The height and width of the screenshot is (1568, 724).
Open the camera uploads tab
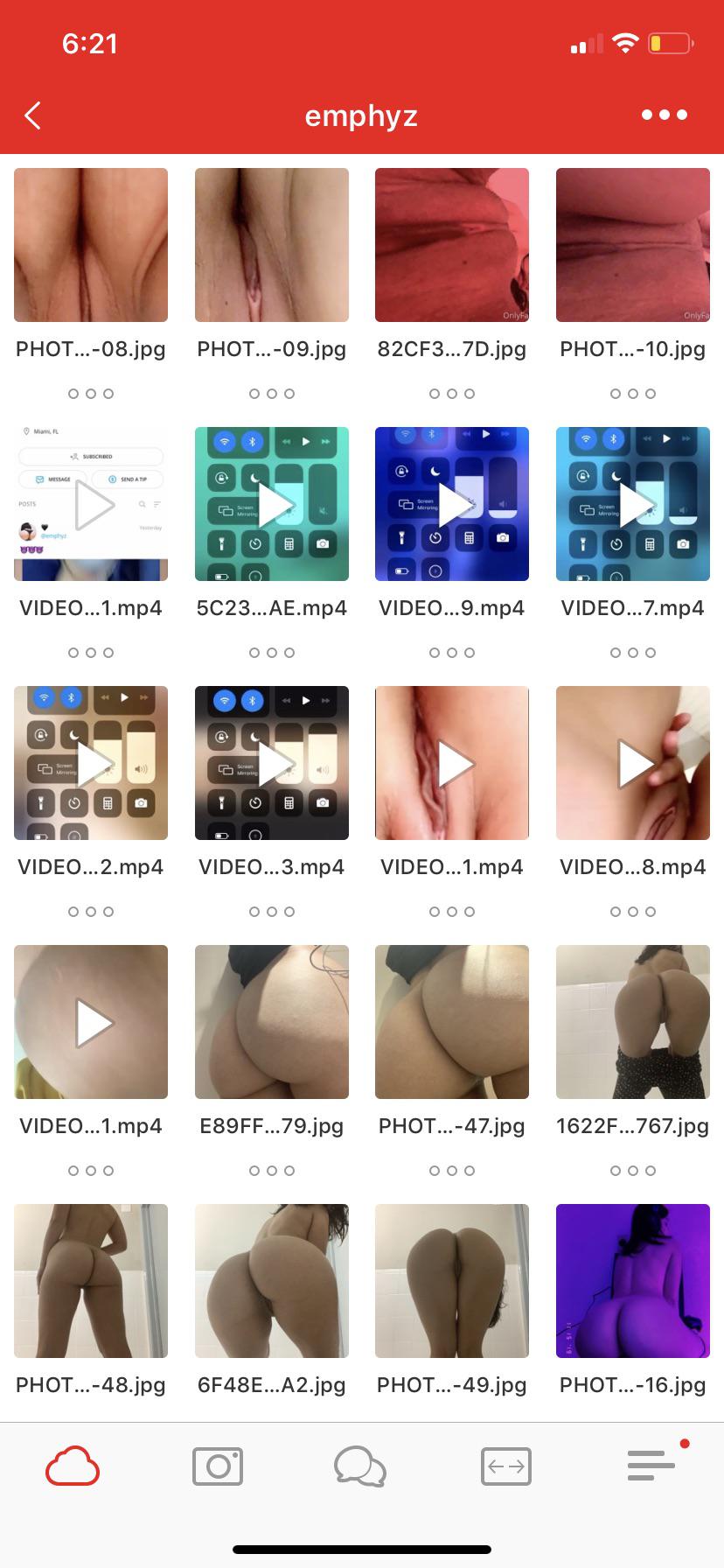tap(217, 1466)
